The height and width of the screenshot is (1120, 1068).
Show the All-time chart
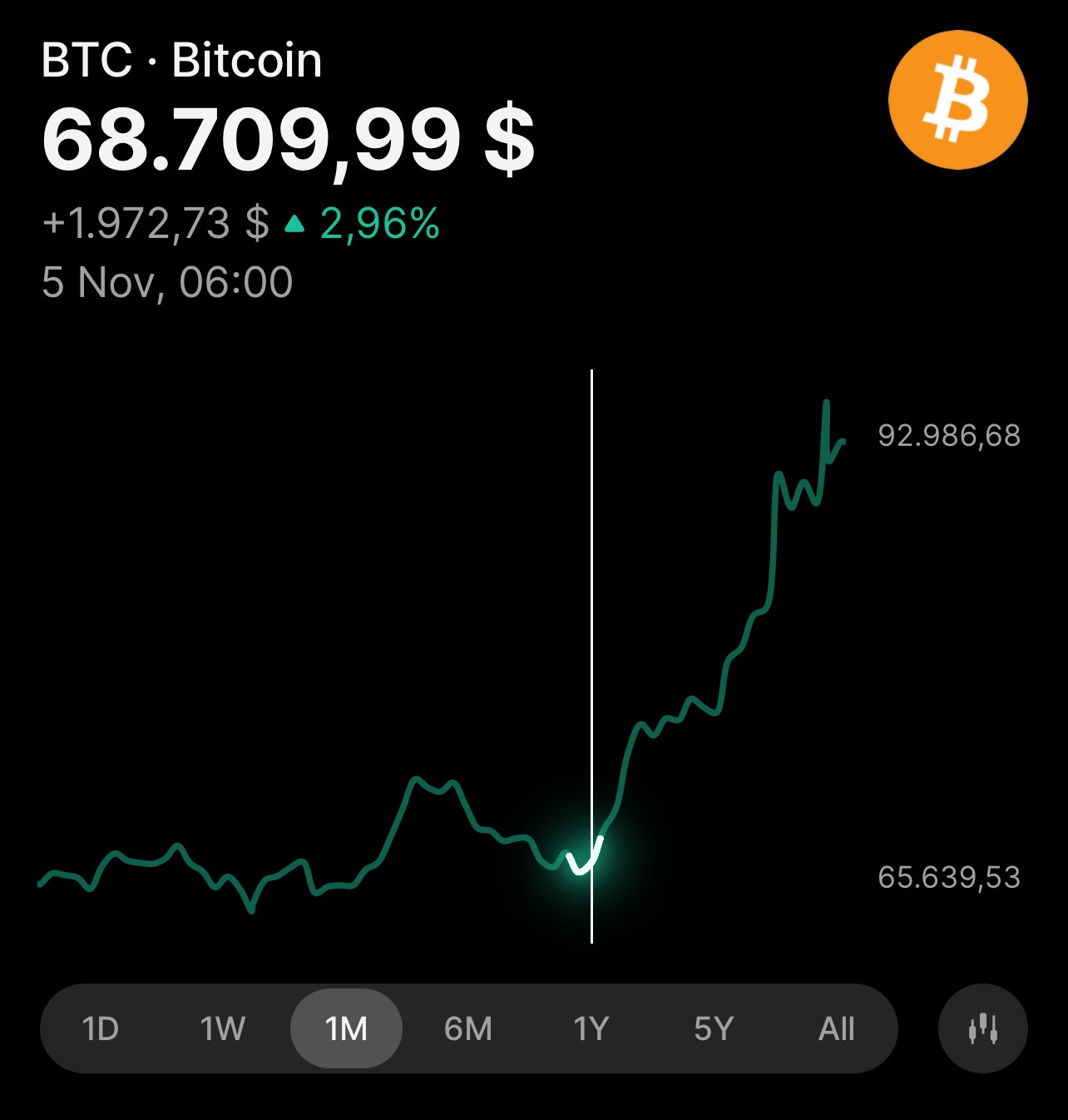click(x=837, y=1028)
